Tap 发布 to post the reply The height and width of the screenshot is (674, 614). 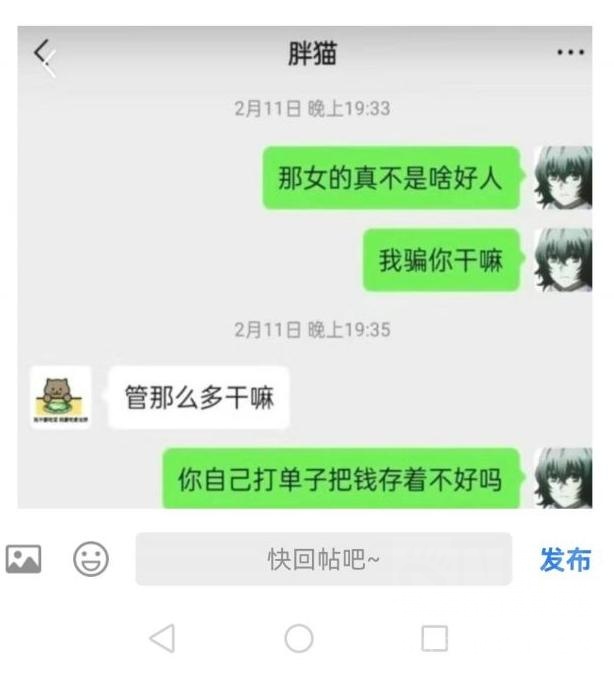click(565, 560)
